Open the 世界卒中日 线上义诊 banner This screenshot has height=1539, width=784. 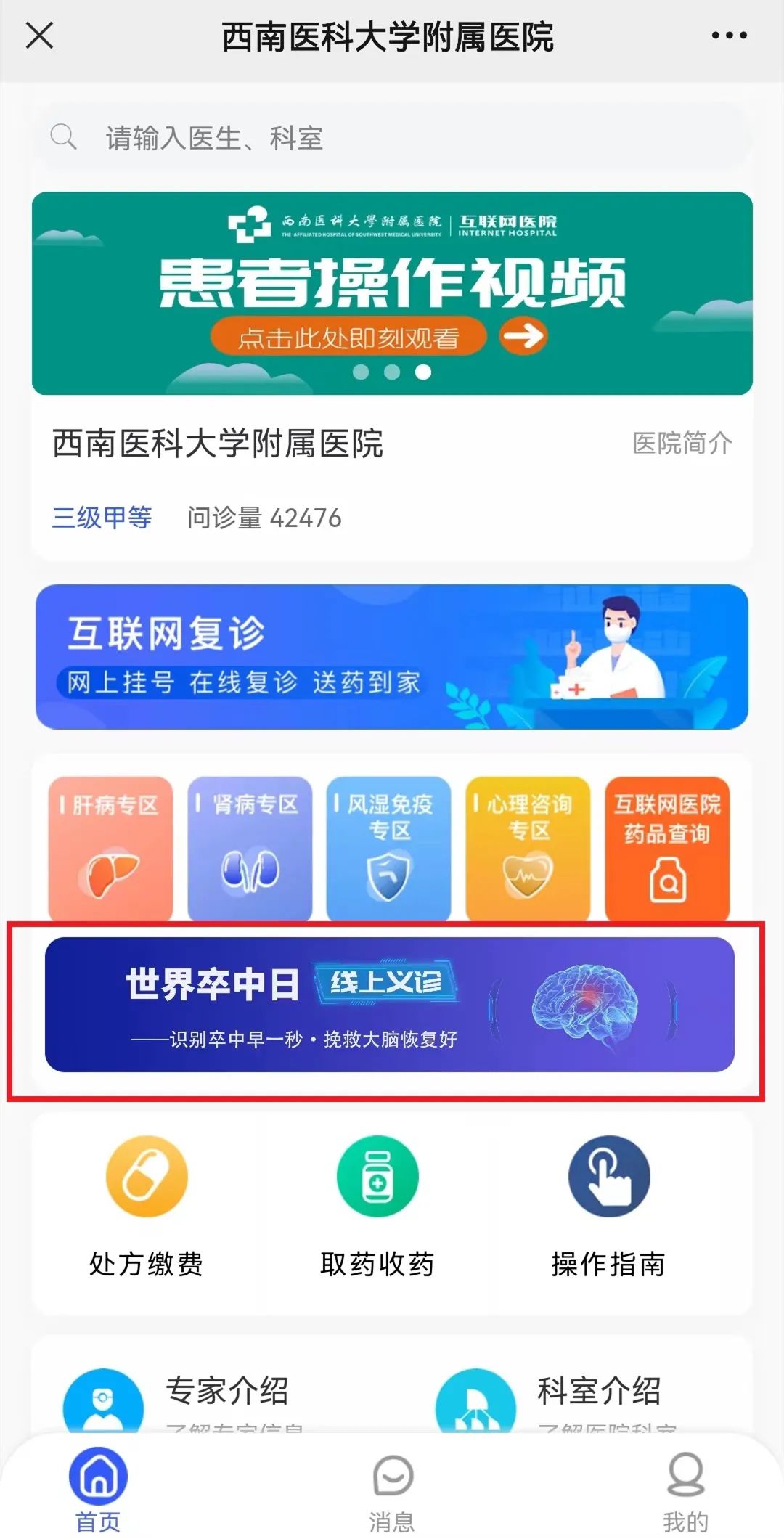click(390, 1005)
